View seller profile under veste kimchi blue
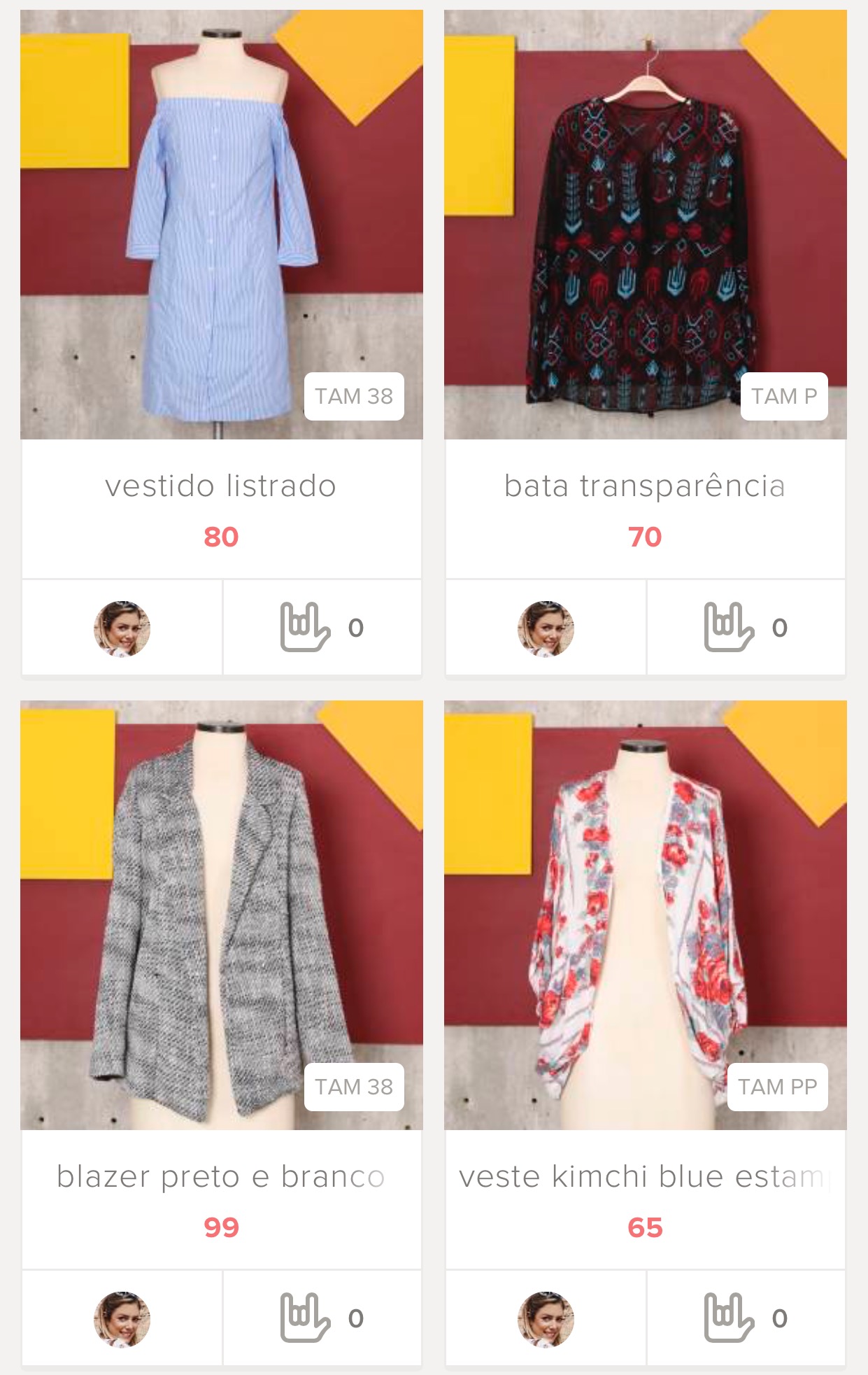The height and width of the screenshot is (1375, 868). click(x=546, y=1319)
